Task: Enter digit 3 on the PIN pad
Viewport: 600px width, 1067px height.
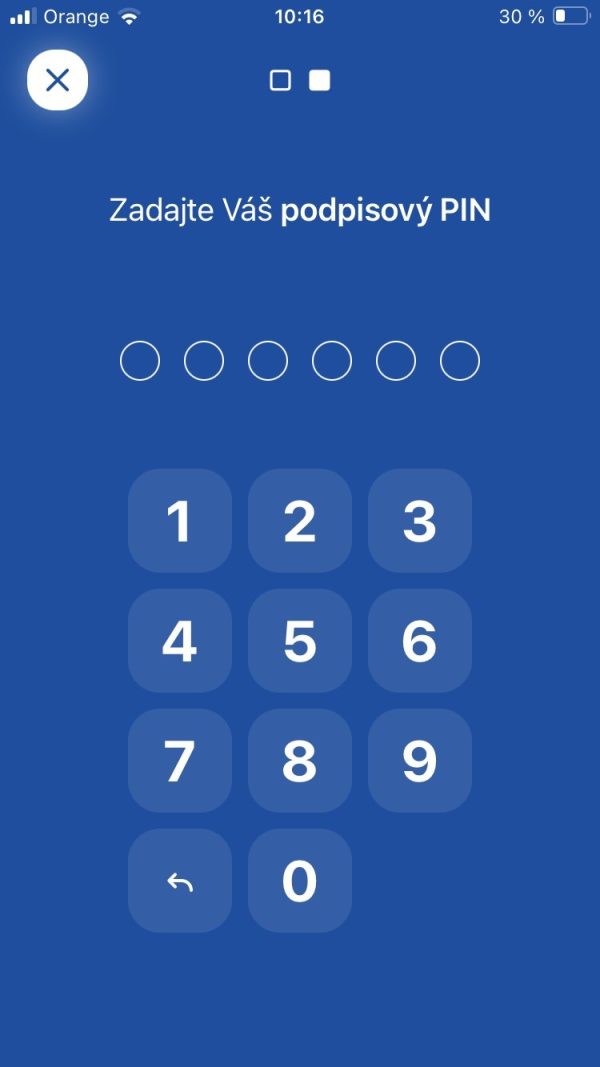Action: pos(420,521)
